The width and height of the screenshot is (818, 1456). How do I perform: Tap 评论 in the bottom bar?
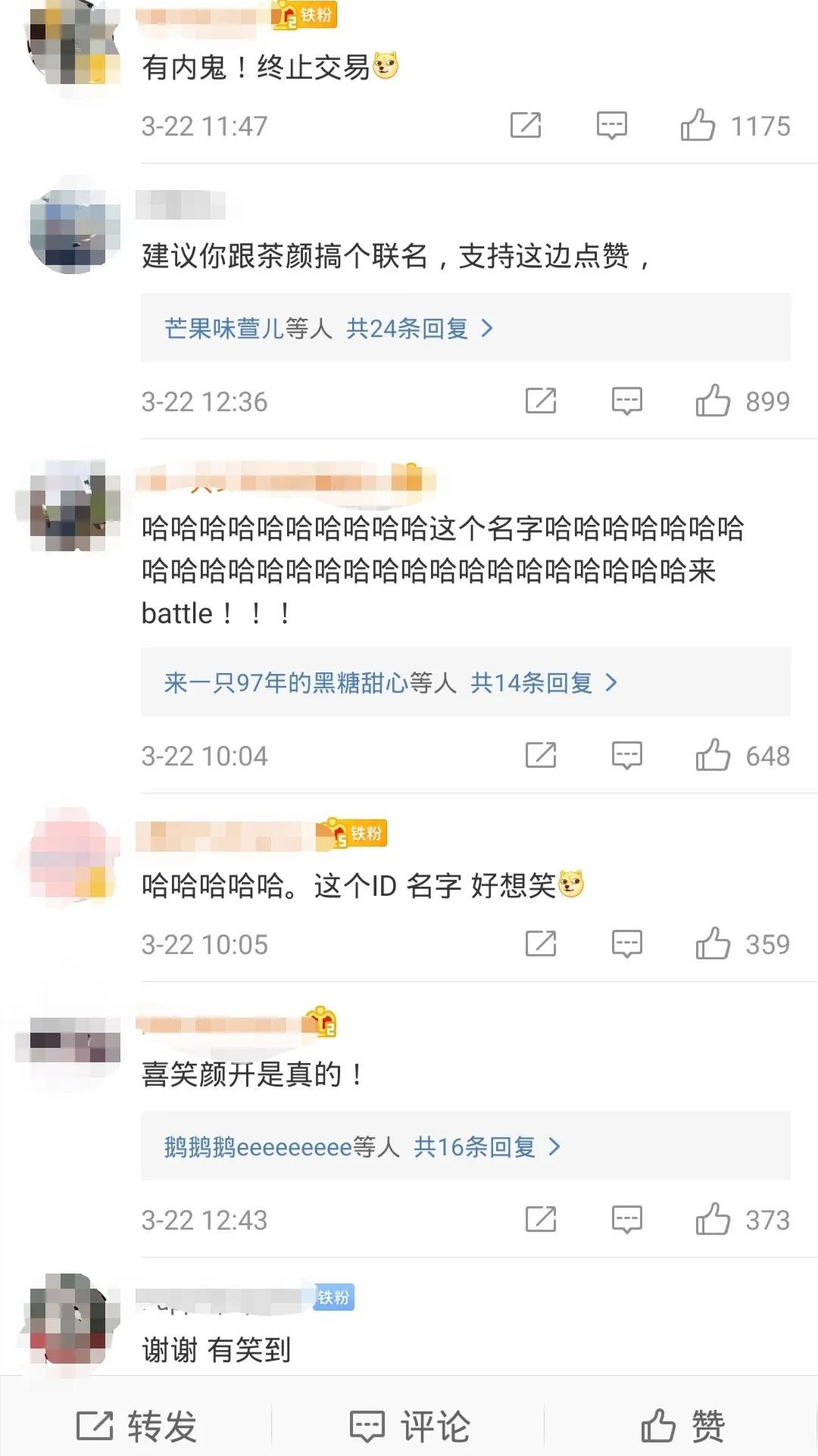409,1426
